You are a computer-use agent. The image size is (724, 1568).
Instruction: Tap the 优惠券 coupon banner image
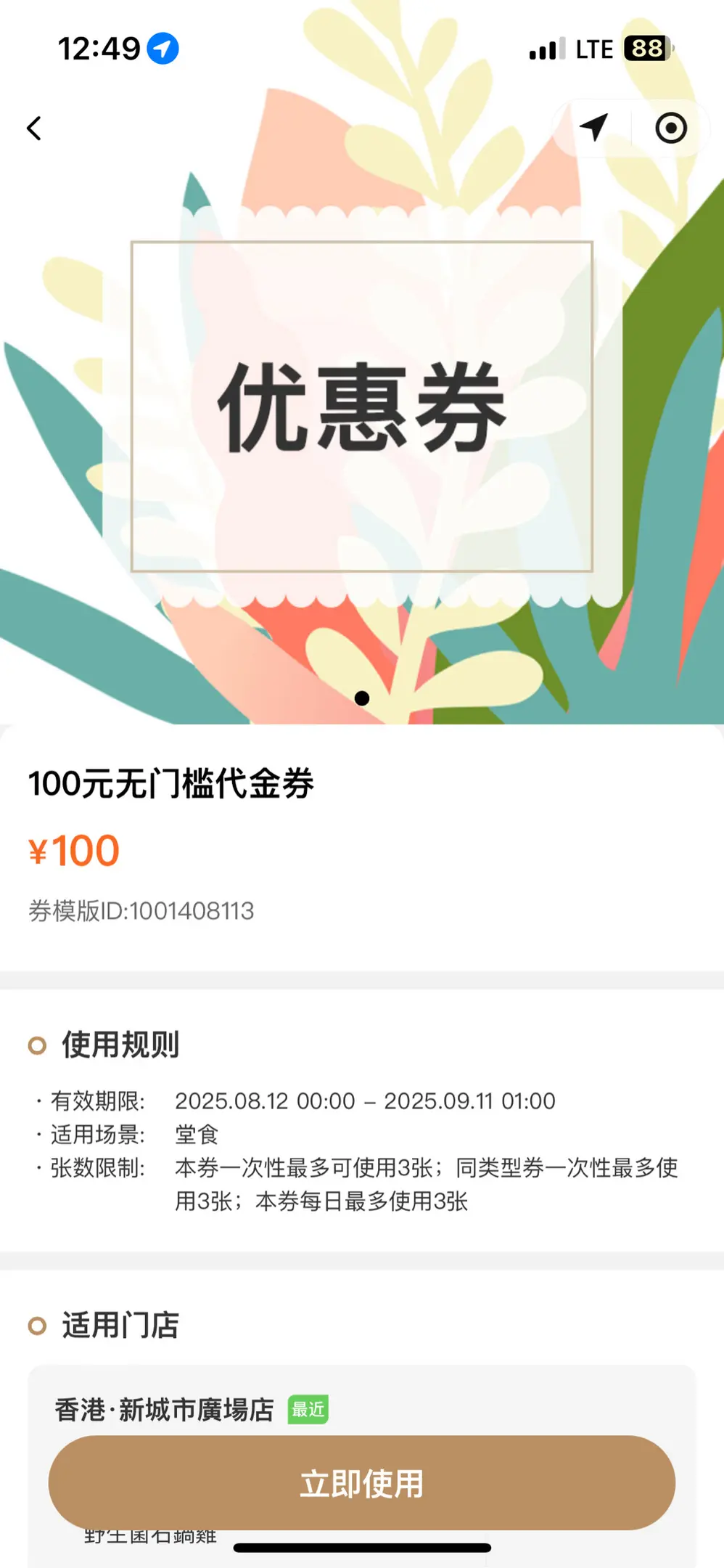pos(361,407)
